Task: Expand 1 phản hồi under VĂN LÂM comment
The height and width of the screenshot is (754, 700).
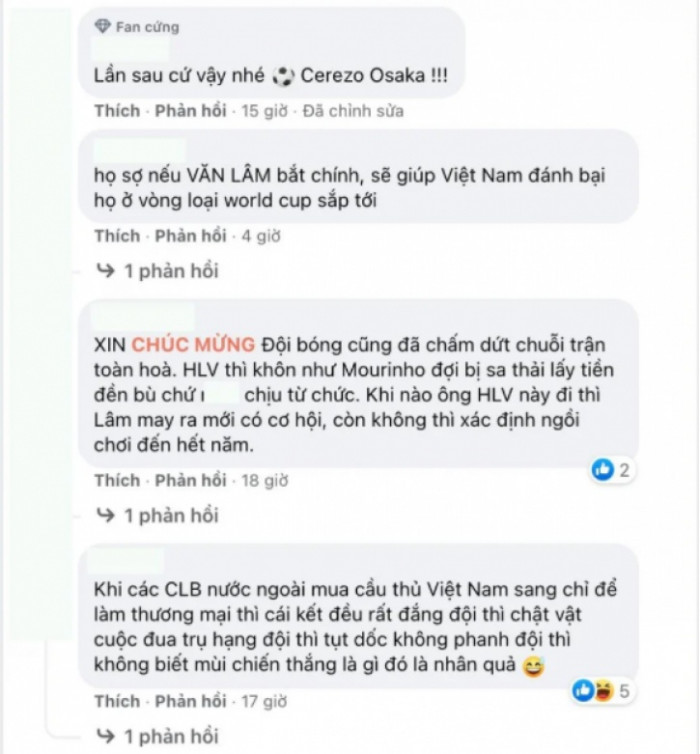Action: 169,270
